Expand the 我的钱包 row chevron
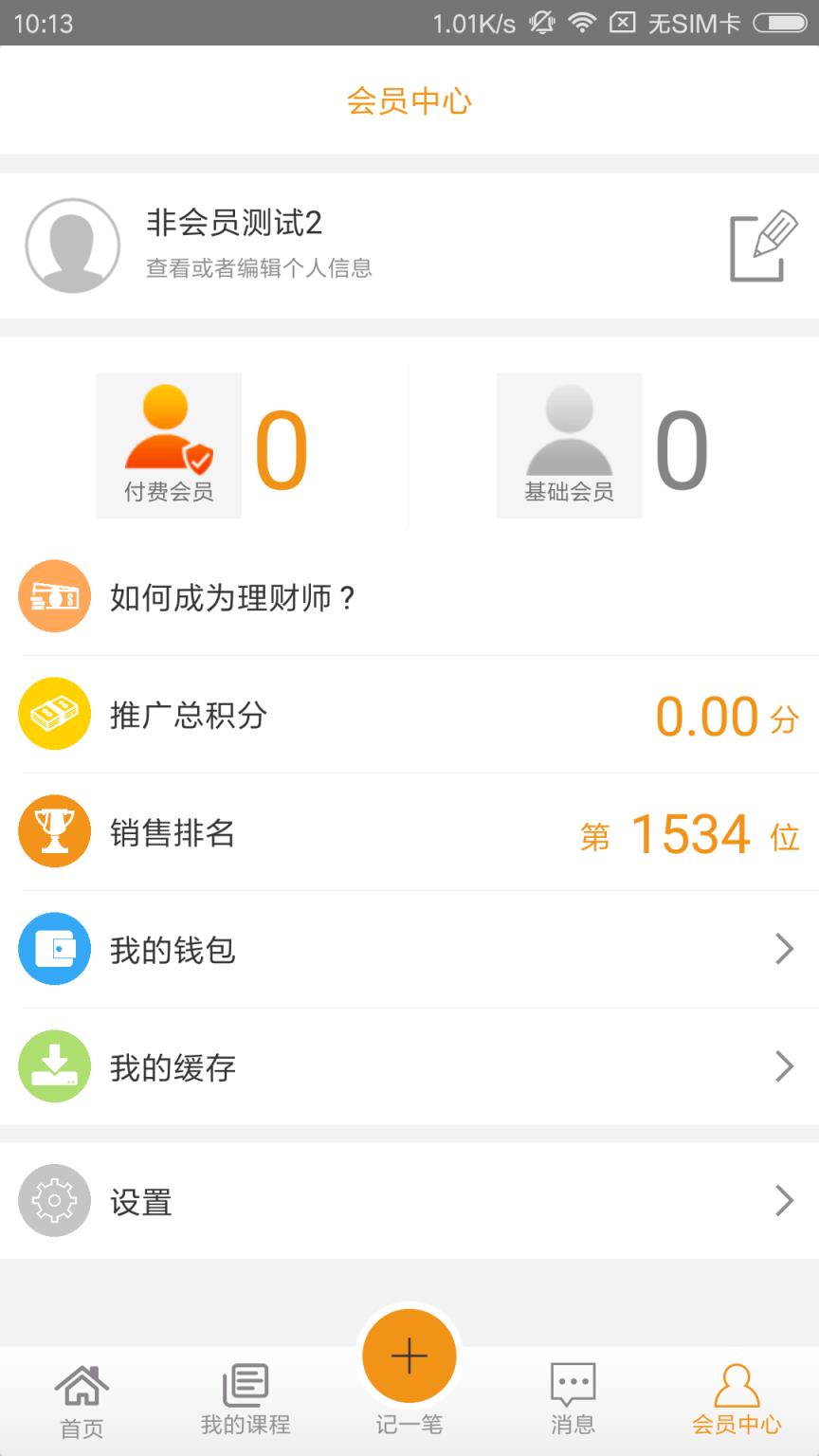Screen dimensions: 819x1456 tap(784, 948)
